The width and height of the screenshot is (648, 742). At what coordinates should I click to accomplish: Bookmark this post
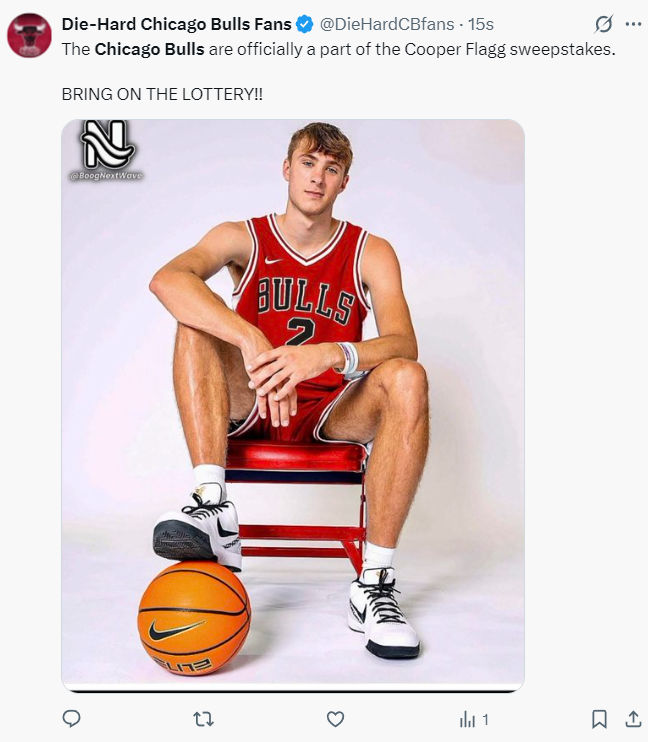pyautogui.click(x=599, y=718)
